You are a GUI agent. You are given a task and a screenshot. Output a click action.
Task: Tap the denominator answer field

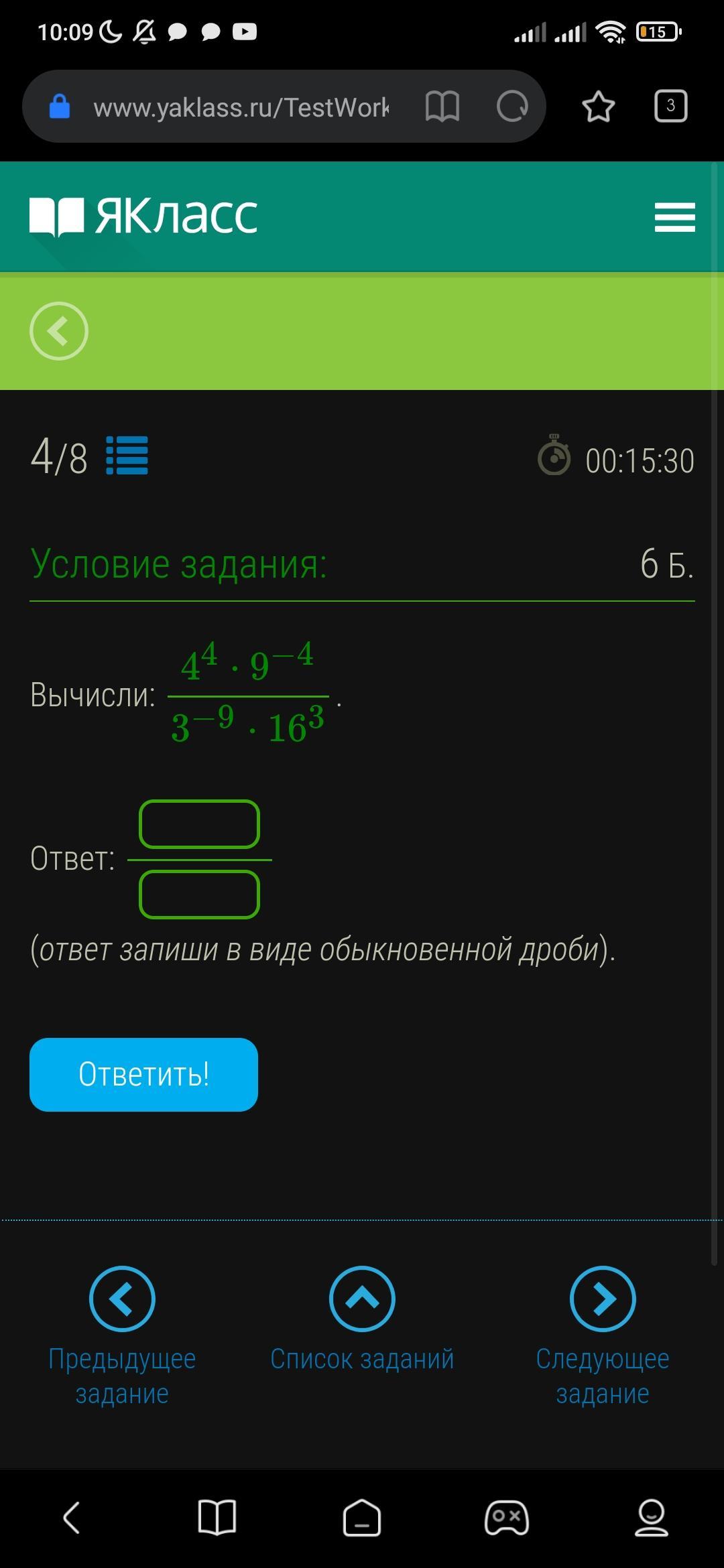tap(199, 895)
